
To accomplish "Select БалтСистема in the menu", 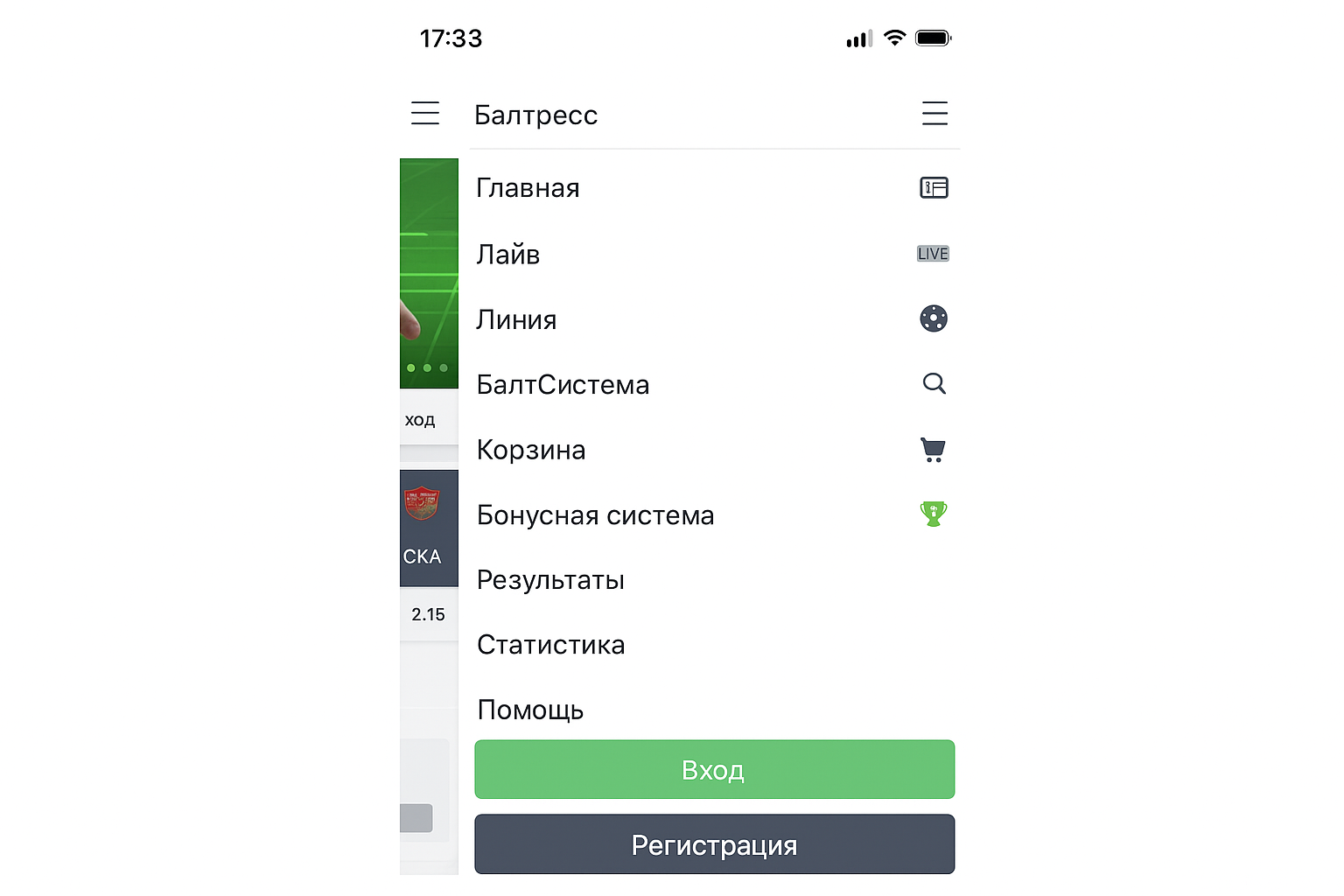I will point(563,385).
